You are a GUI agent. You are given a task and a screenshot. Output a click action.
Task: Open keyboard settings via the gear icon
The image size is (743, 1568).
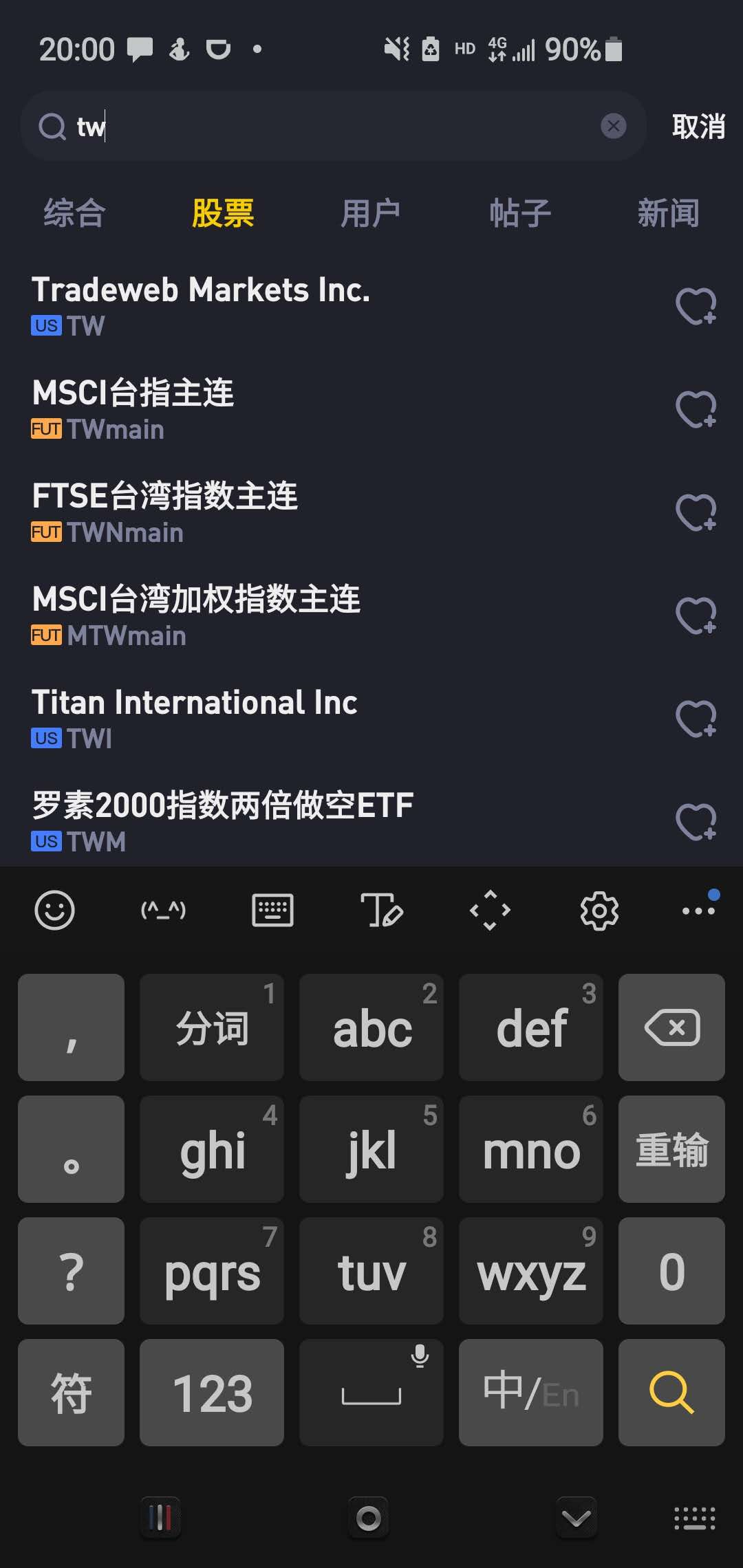(x=599, y=909)
